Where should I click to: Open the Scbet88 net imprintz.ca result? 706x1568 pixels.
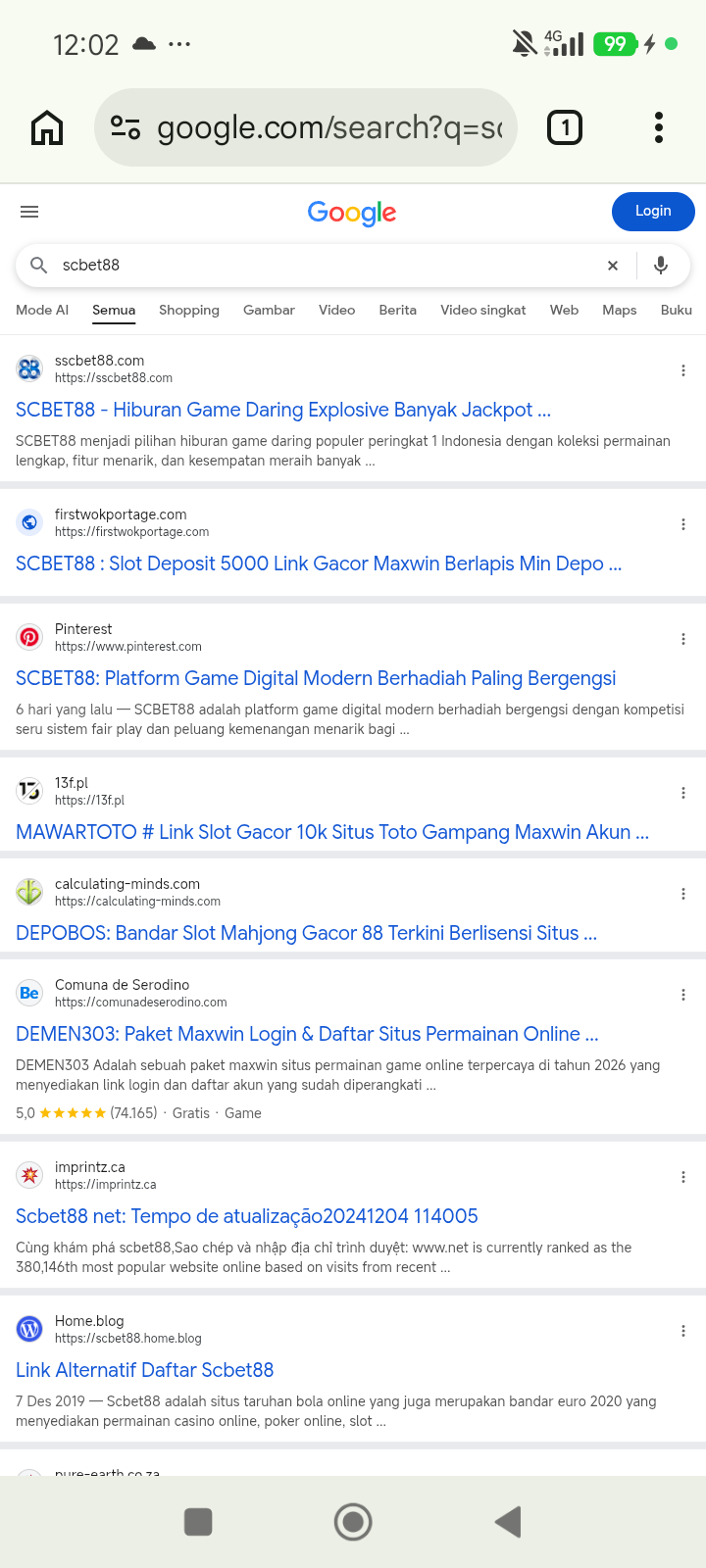pyautogui.click(x=247, y=1216)
